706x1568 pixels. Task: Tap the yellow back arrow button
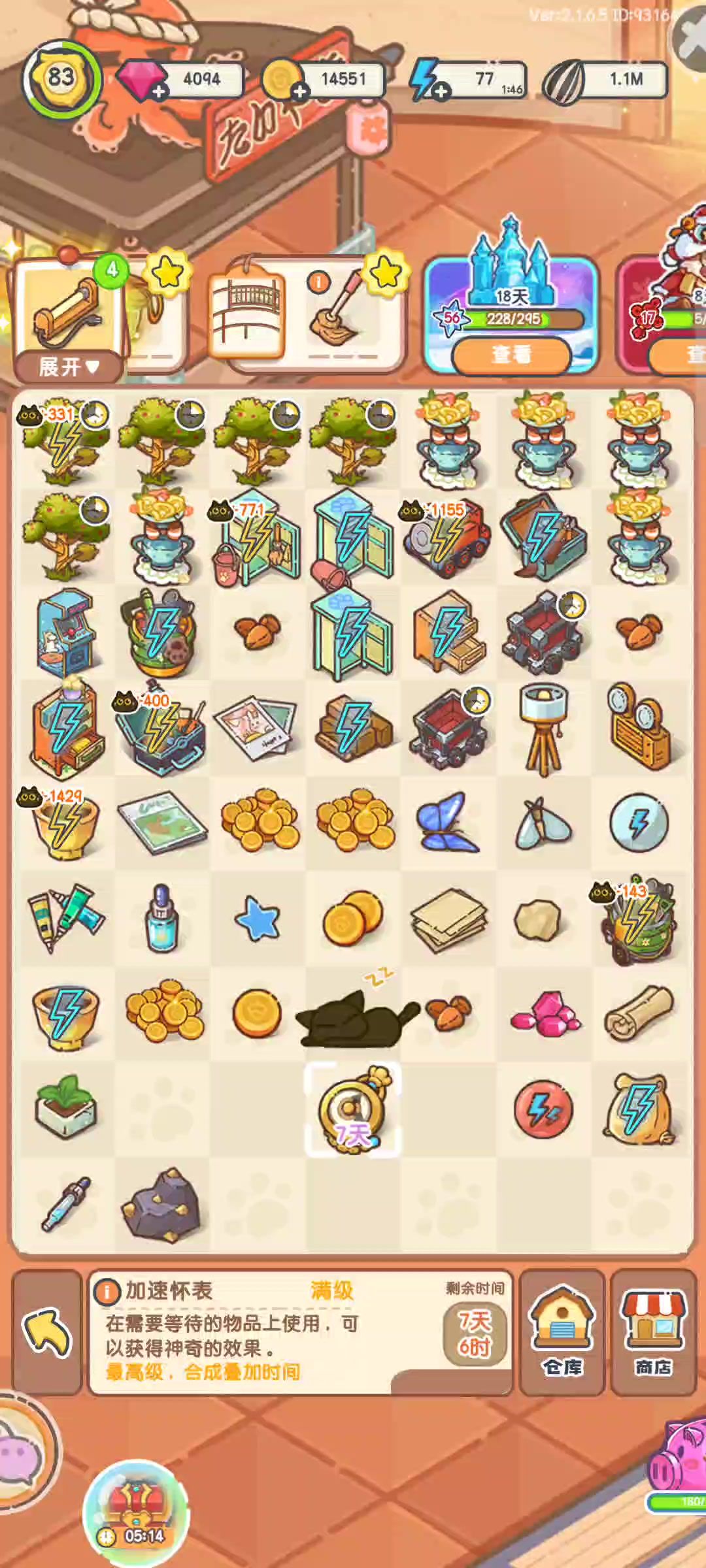(x=47, y=1332)
